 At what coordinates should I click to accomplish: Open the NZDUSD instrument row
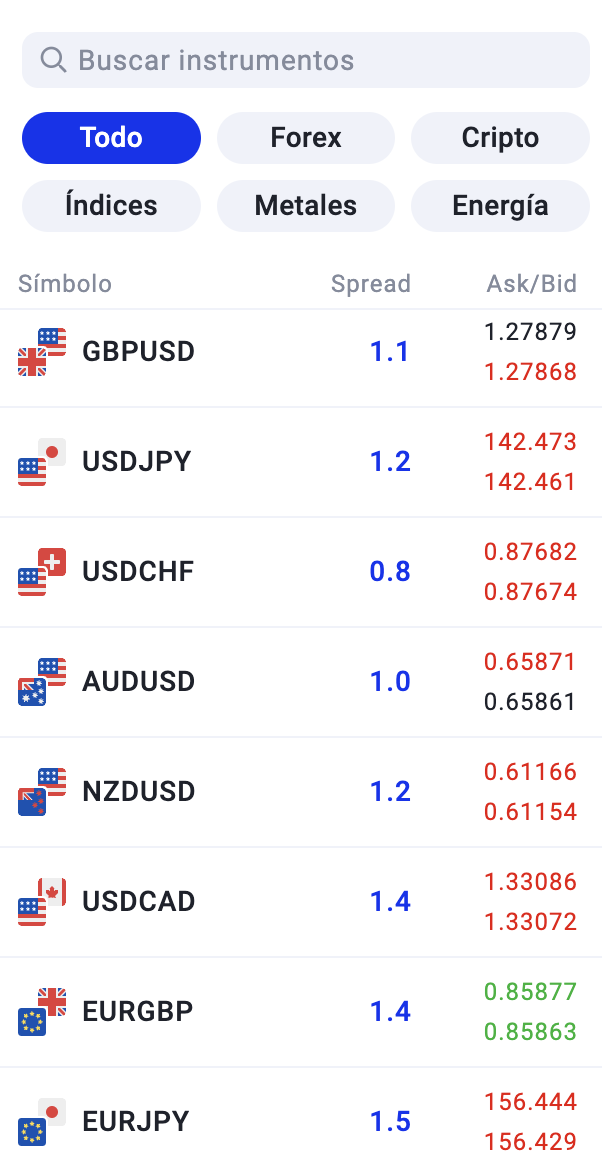pyautogui.click(x=302, y=792)
